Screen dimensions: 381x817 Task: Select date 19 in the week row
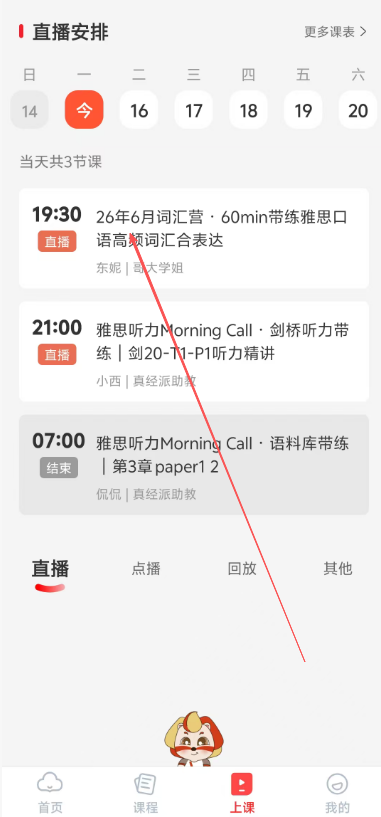(303, 110)
